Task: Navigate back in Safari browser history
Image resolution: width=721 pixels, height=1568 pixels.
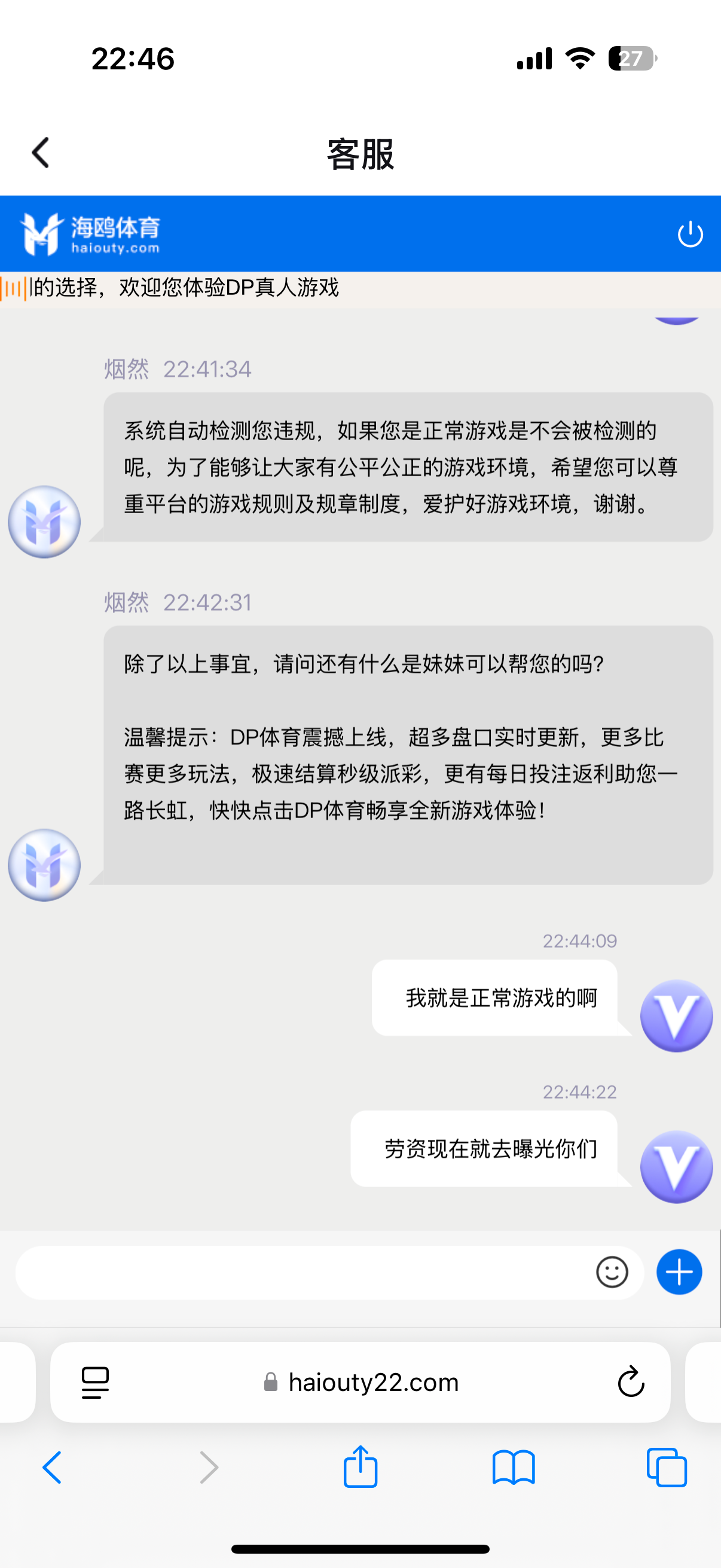Action: (x=53, y=1467)
